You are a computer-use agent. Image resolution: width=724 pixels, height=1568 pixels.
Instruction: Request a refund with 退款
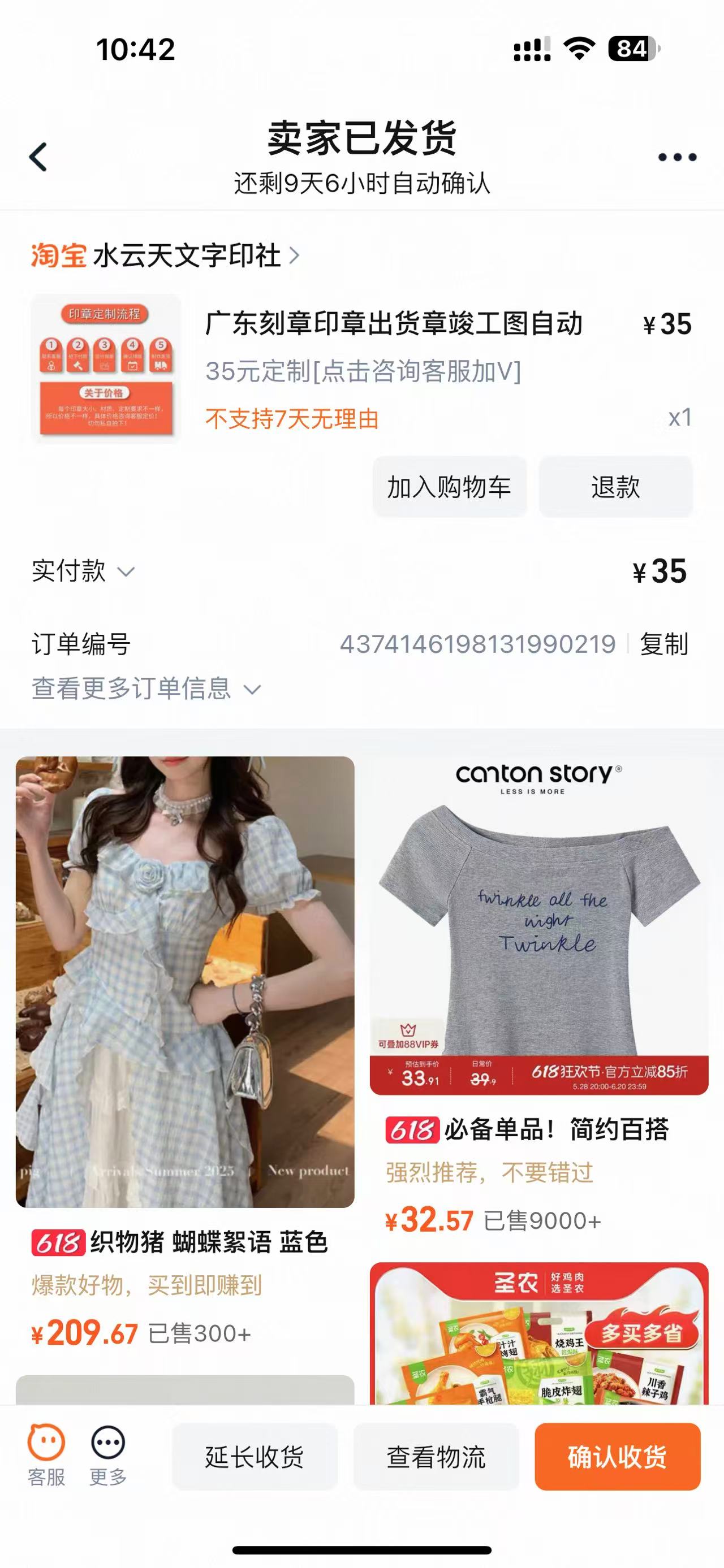pyautogui.click(x=615, y=487)
